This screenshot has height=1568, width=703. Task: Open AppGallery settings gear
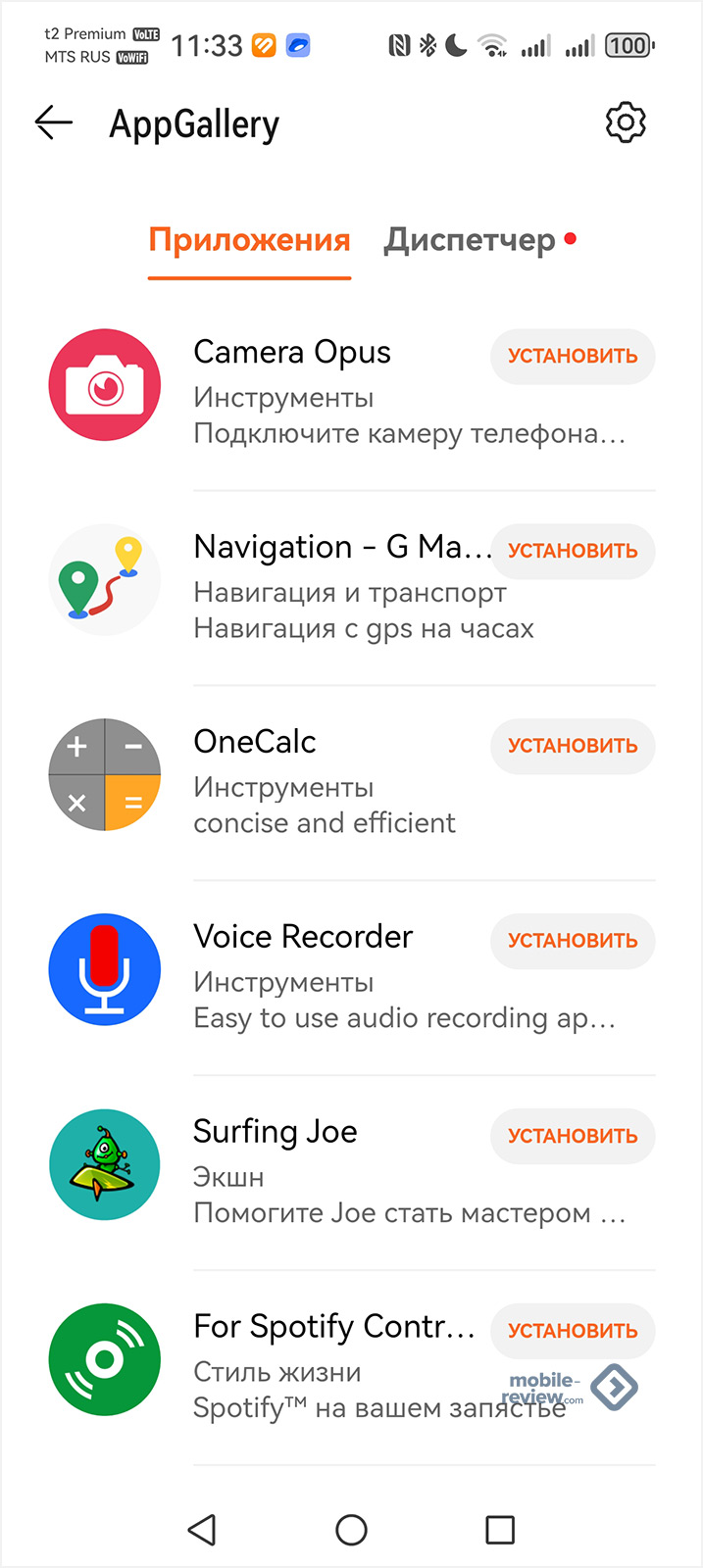tap(626, 123)
